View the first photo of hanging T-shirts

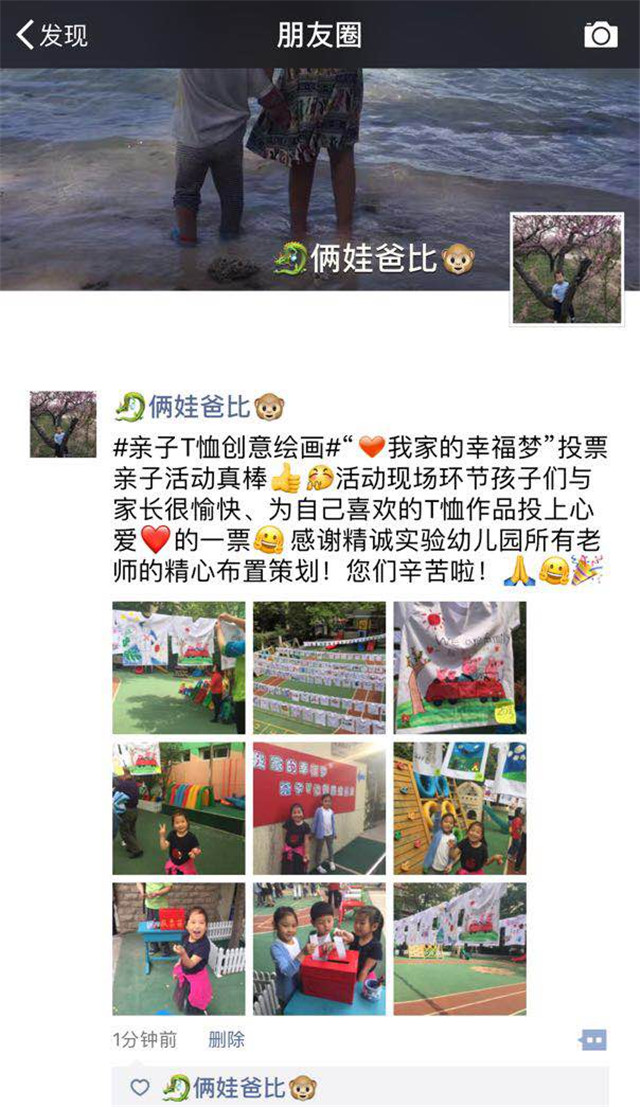pyautogui.click(x=178, y=668)
